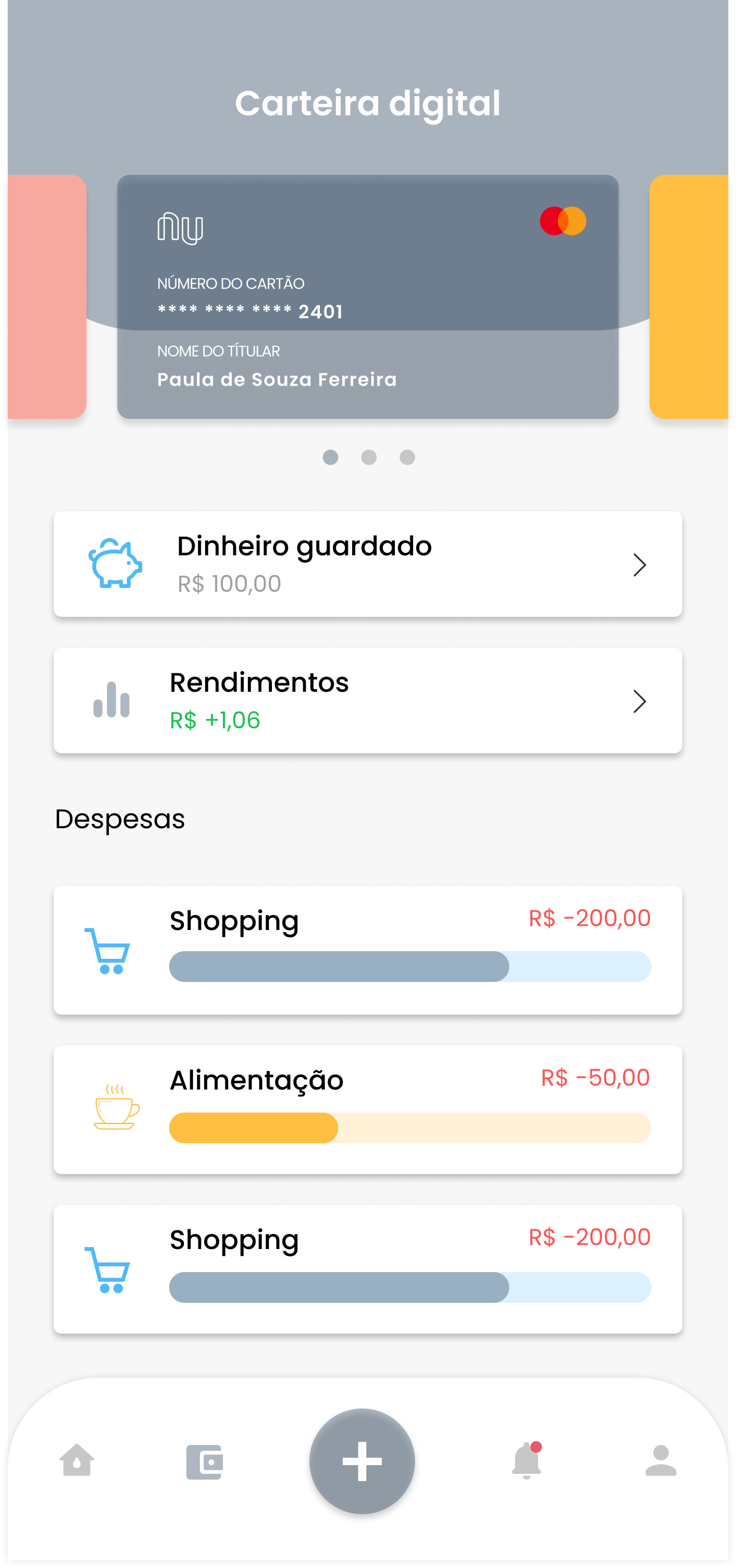
Task: Select the yellow card in the carousel
Action: coord(688,296)
